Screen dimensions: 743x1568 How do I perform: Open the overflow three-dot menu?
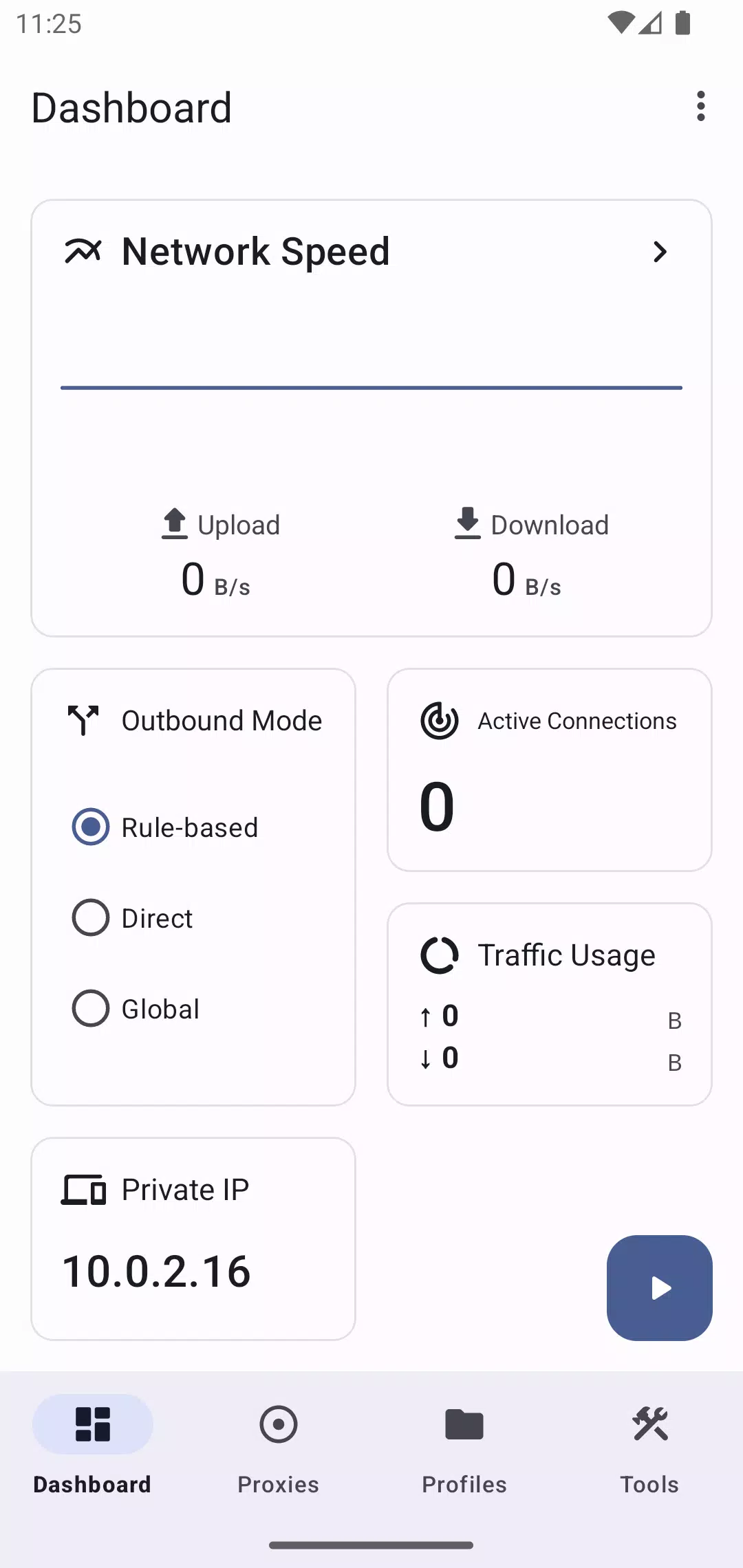coord(701,107)
